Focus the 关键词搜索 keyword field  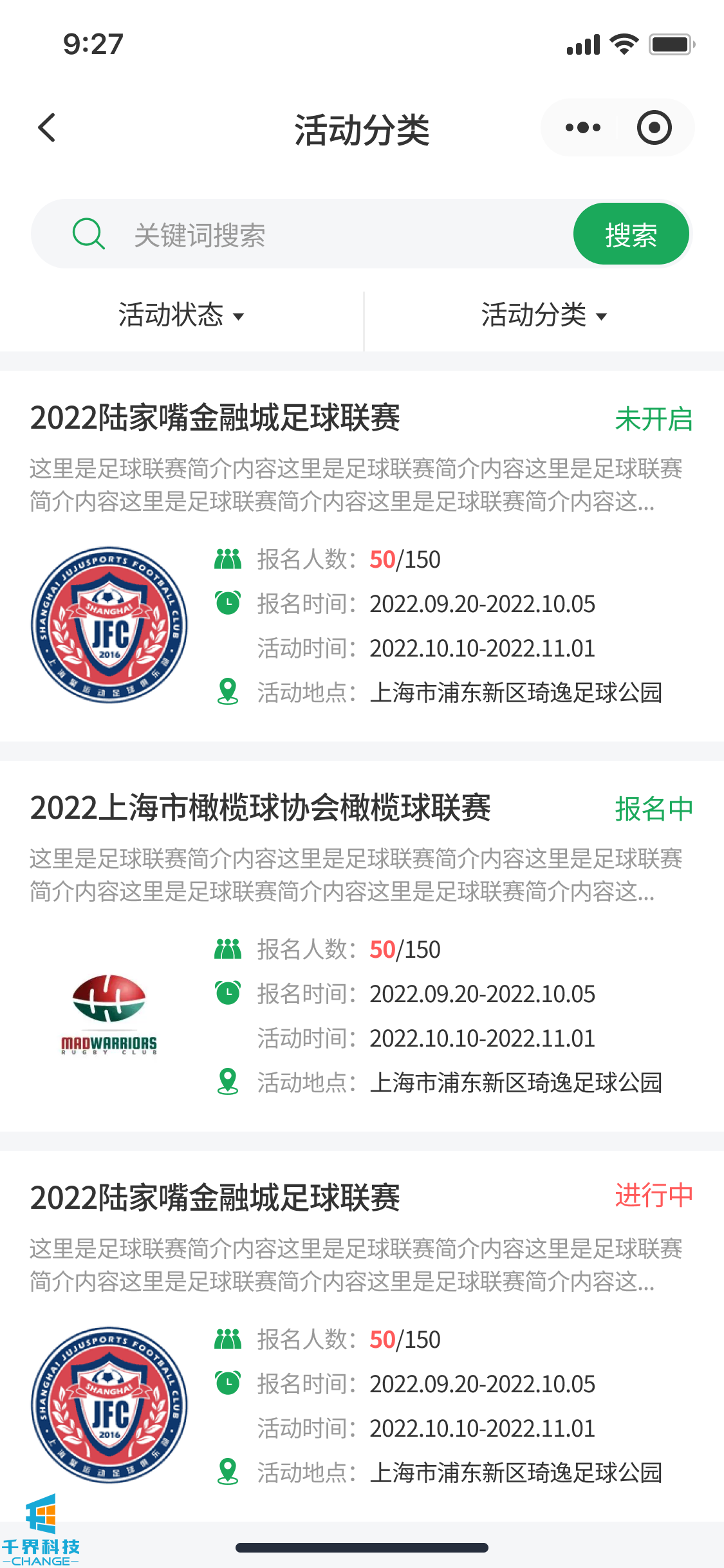335,234
